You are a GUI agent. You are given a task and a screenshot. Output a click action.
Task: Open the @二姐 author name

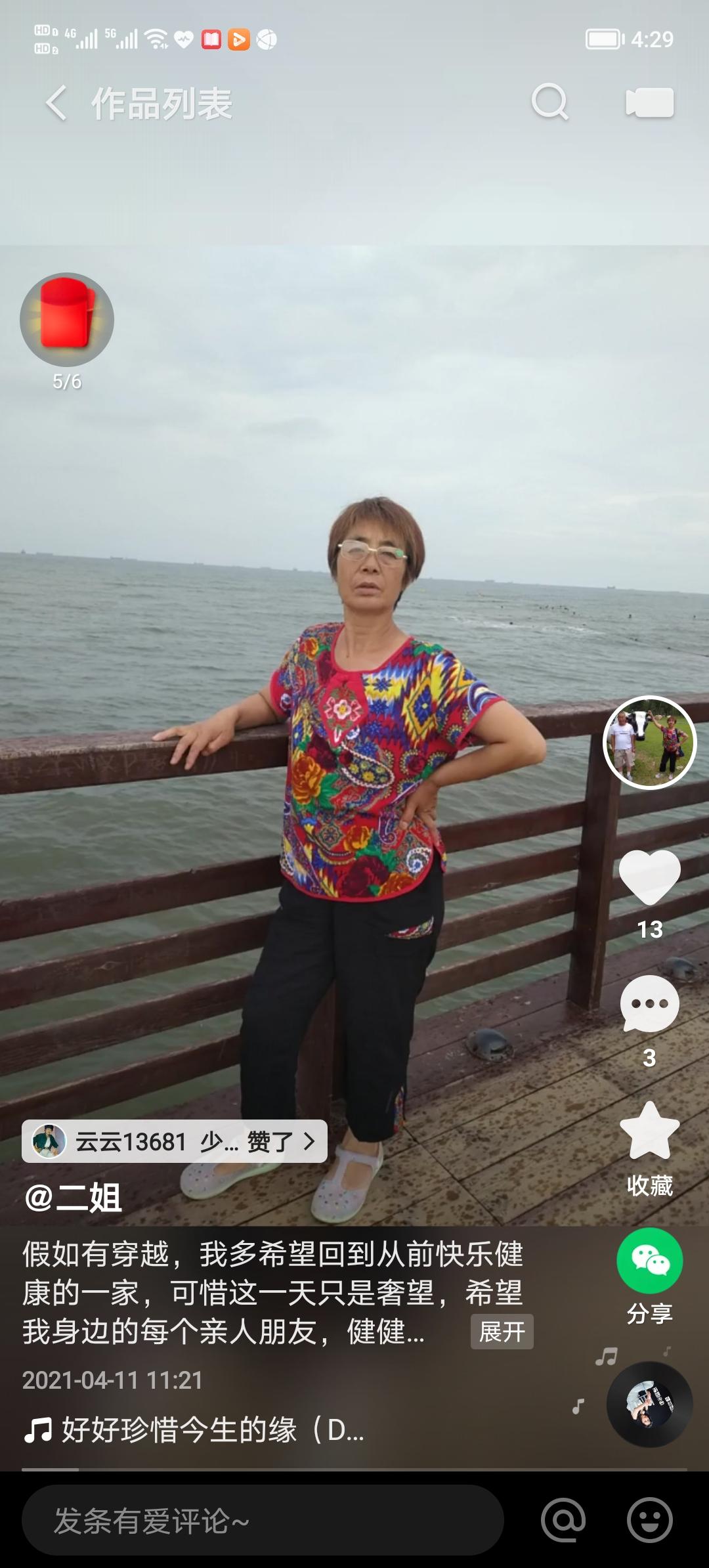click(x=74, y=1197)
